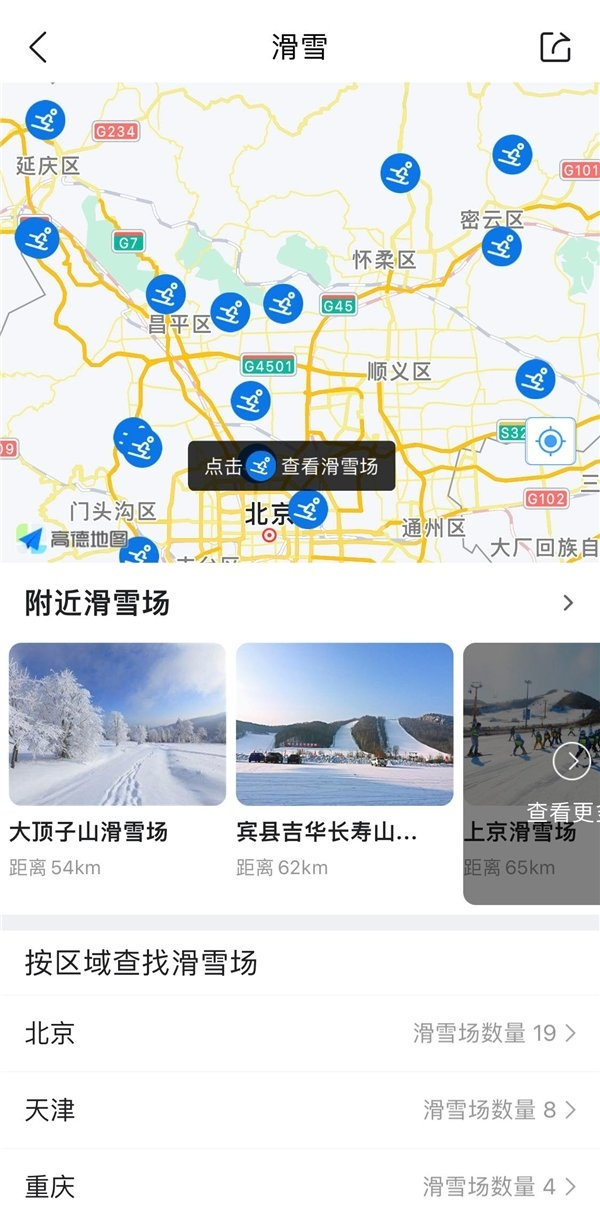Tap the ski marker east of 顺义区
This screenshot has width=600, height=1213.
point(535,379)
